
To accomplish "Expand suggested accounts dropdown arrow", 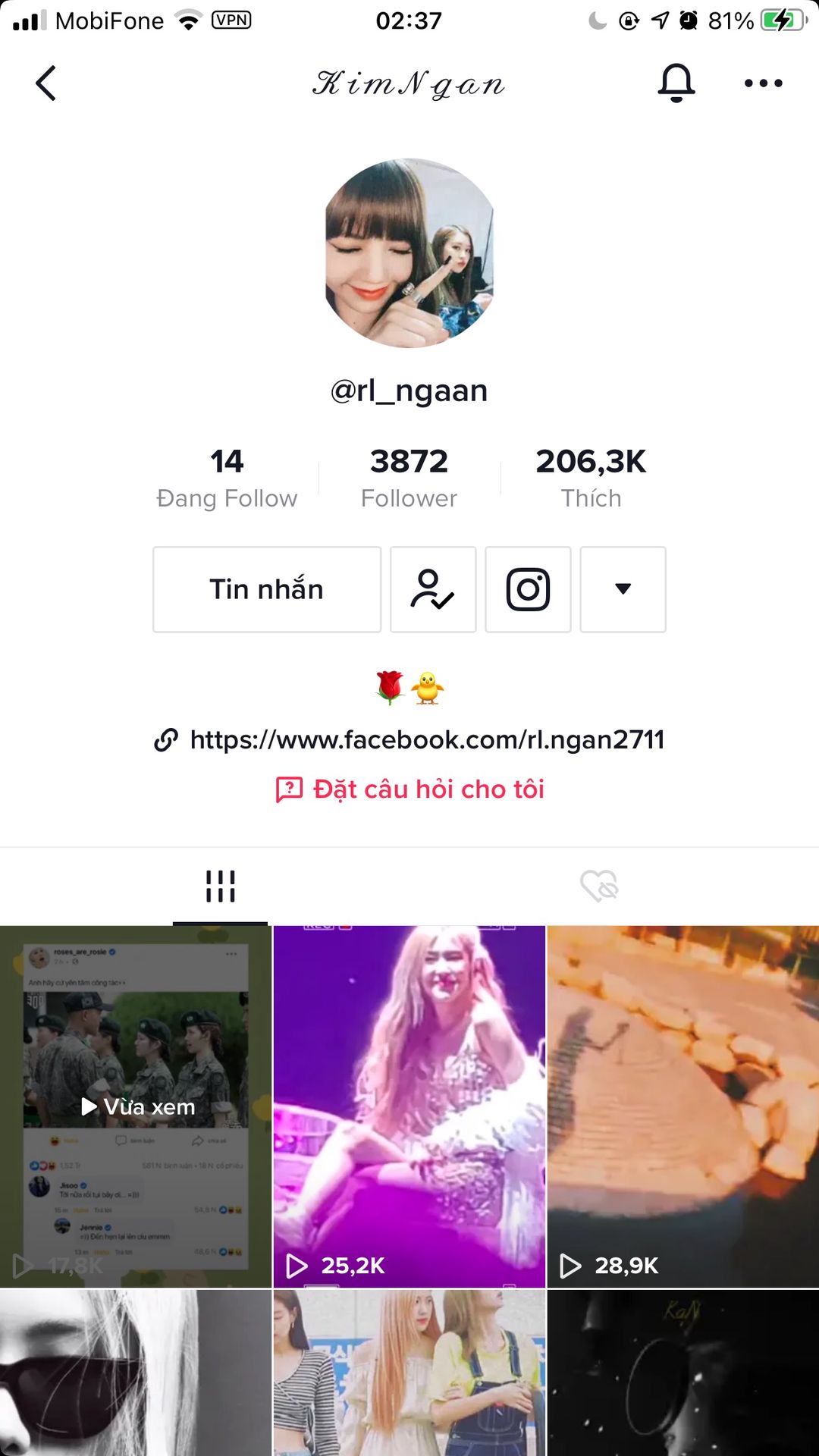I will 623,589.
